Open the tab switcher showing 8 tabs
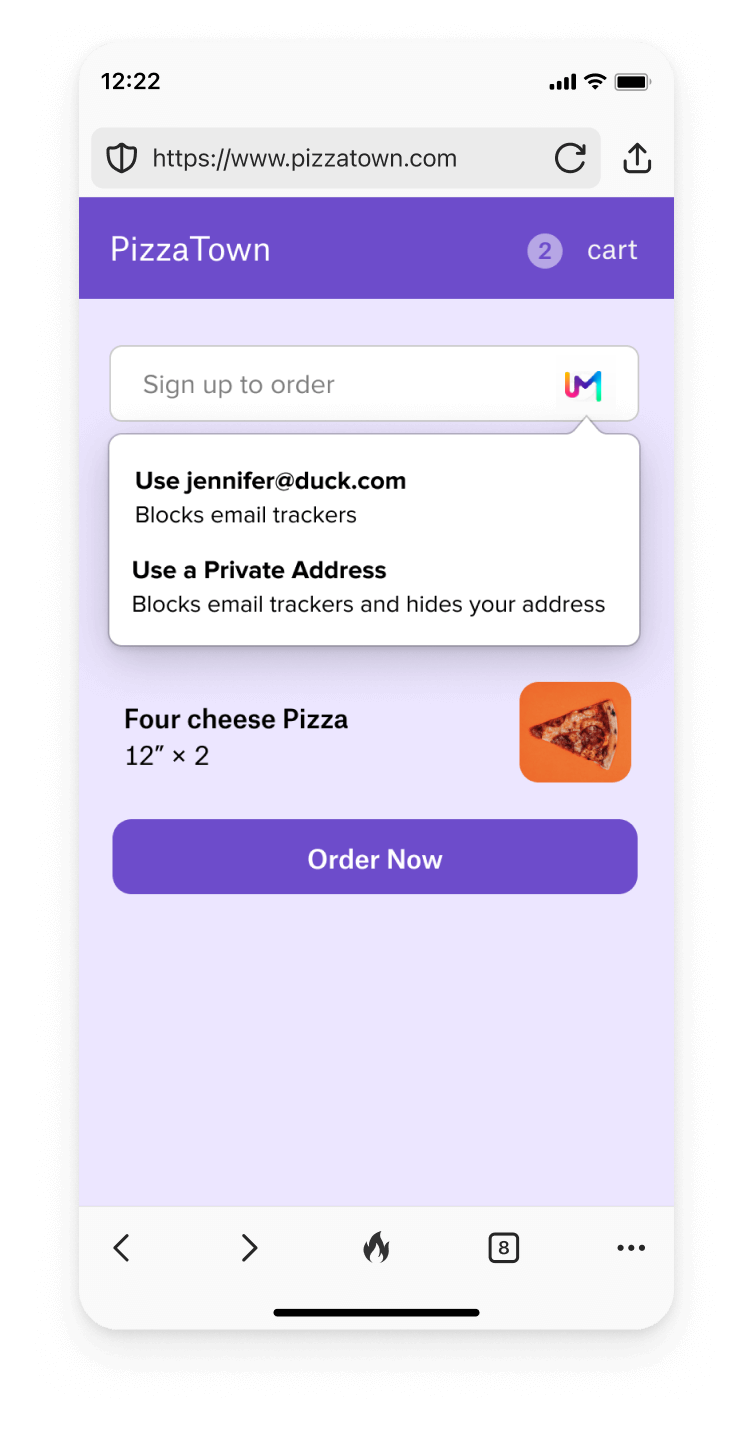This screenshot has width=756, height=1450. coord(504,1247)
